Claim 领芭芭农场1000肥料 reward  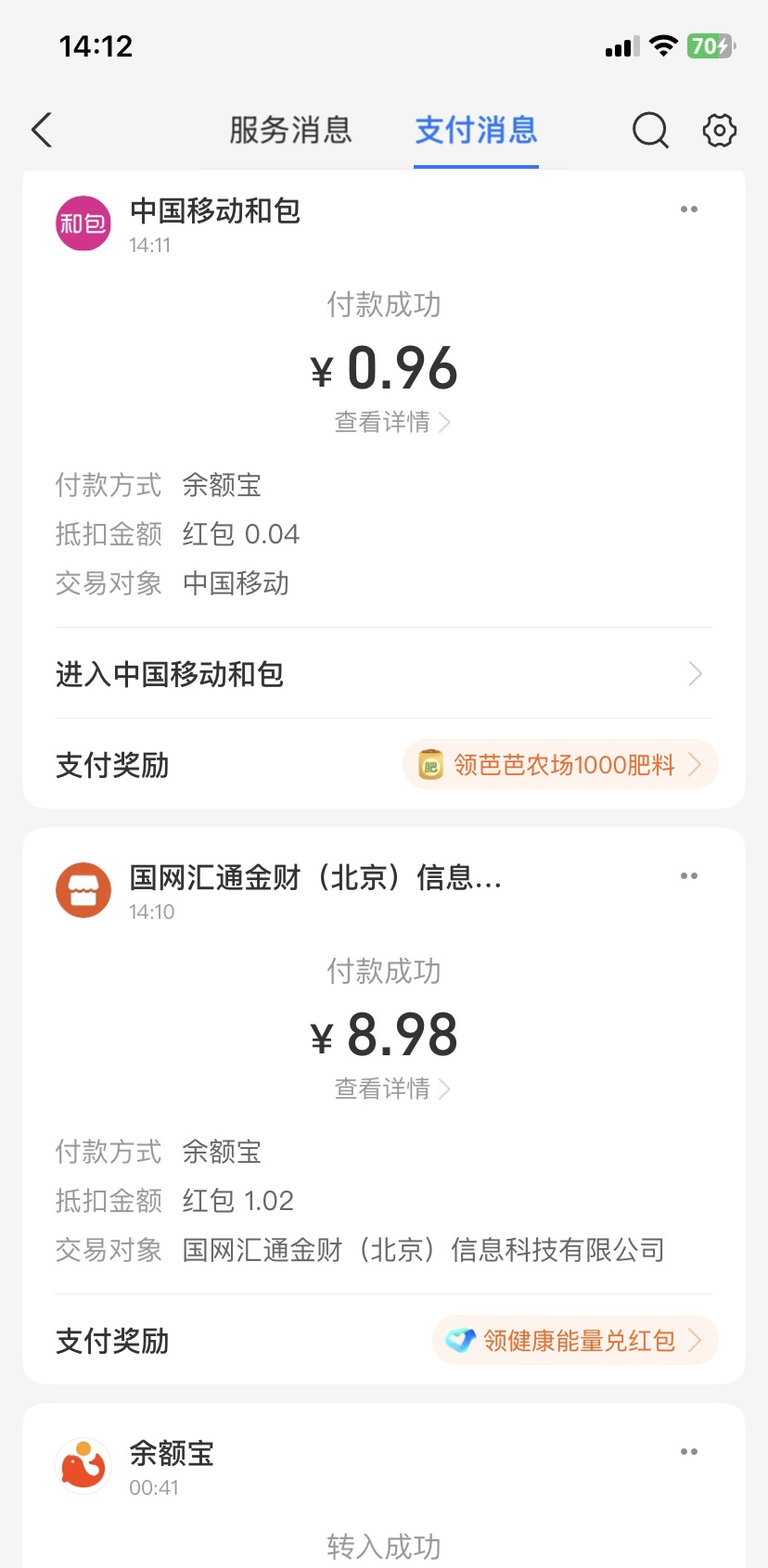click(x=560, y=764)
